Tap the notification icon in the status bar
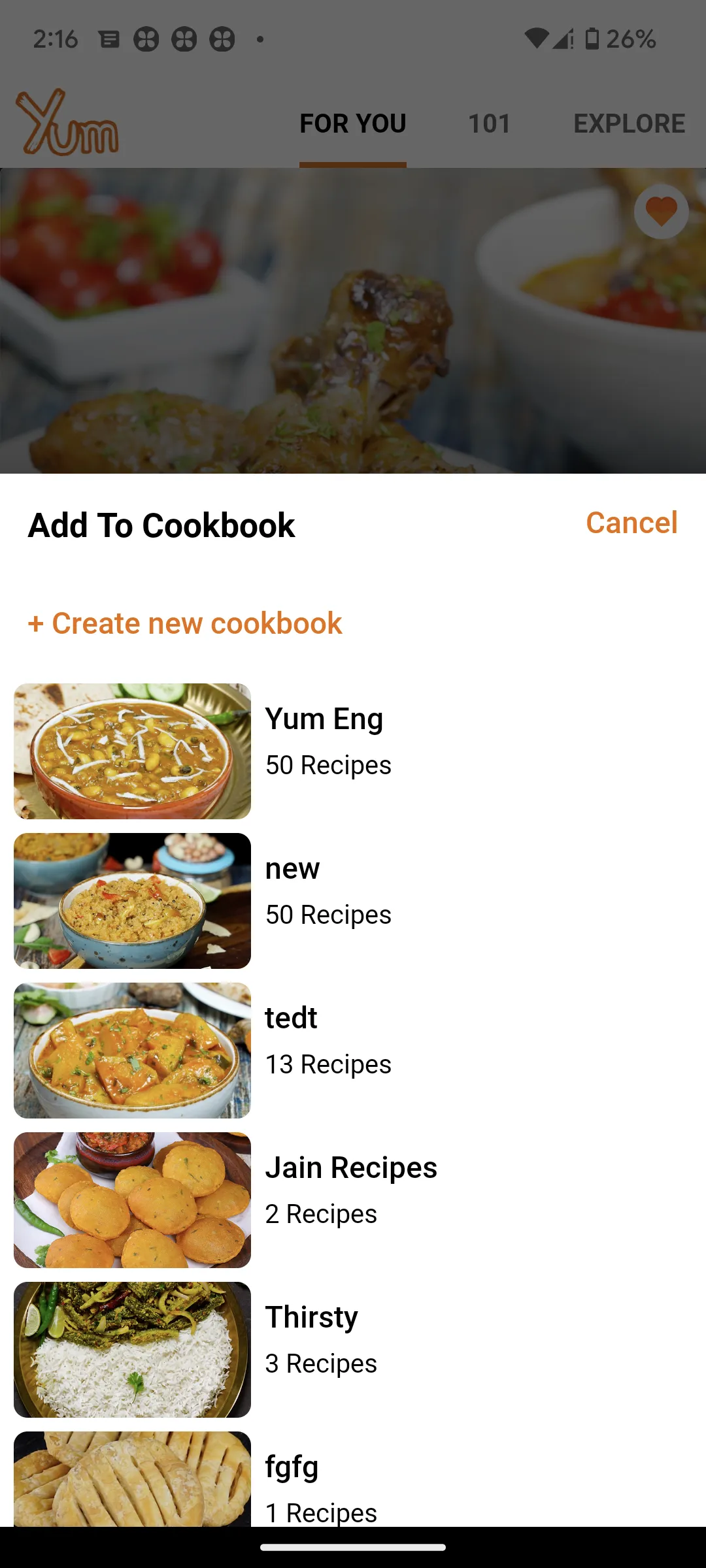 click(109, 39)
